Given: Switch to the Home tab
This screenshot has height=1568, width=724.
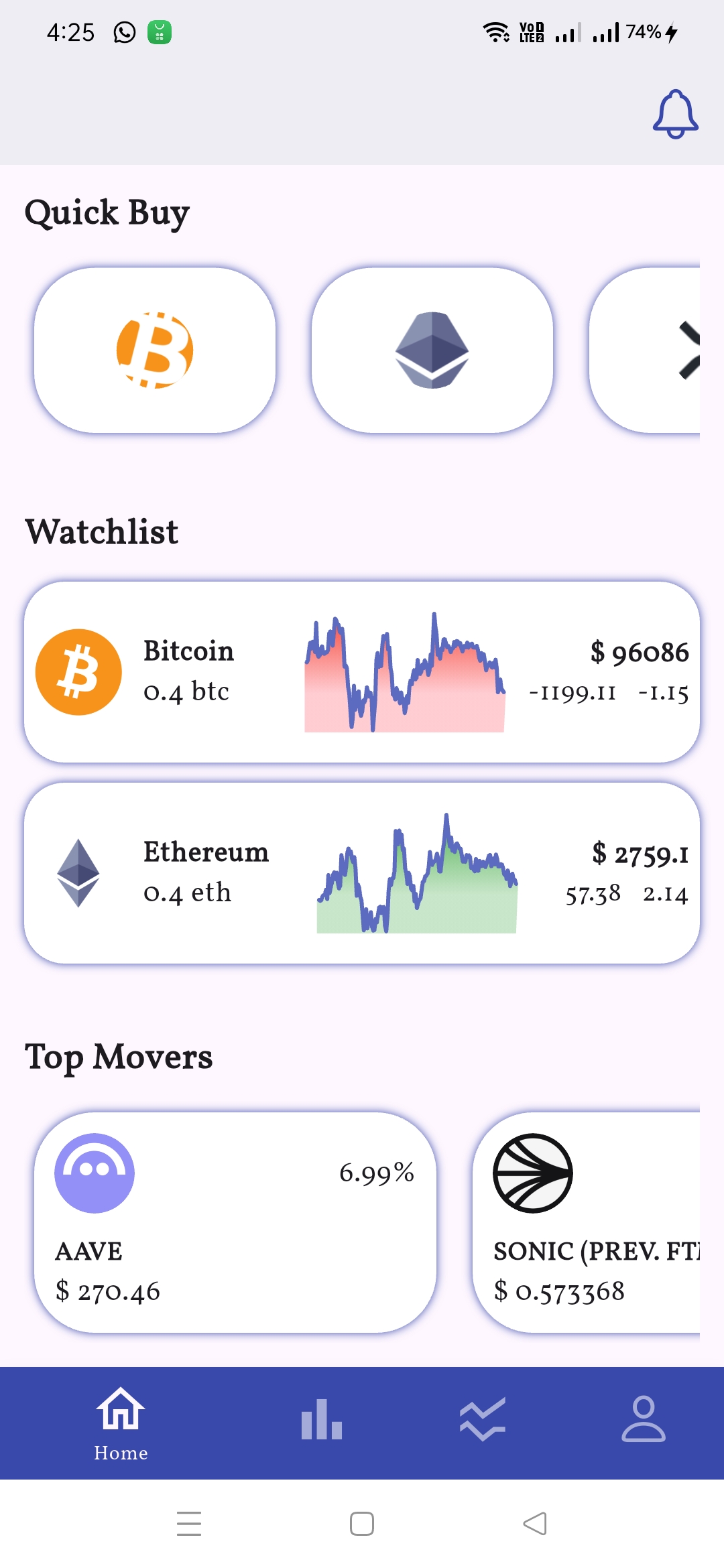Looking at the screenshot, I should 121,1423.
